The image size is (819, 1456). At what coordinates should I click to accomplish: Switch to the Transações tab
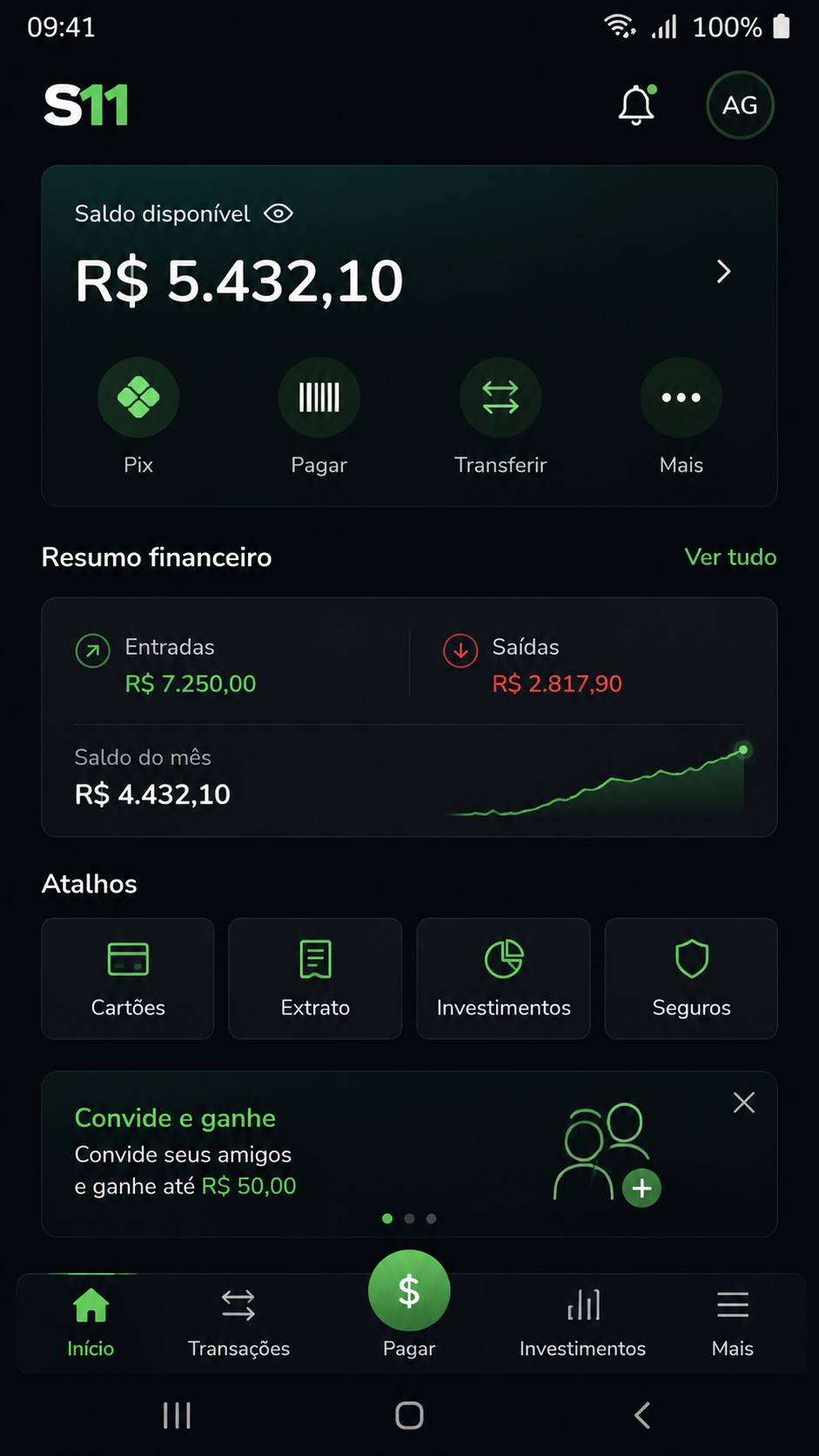238,1323
